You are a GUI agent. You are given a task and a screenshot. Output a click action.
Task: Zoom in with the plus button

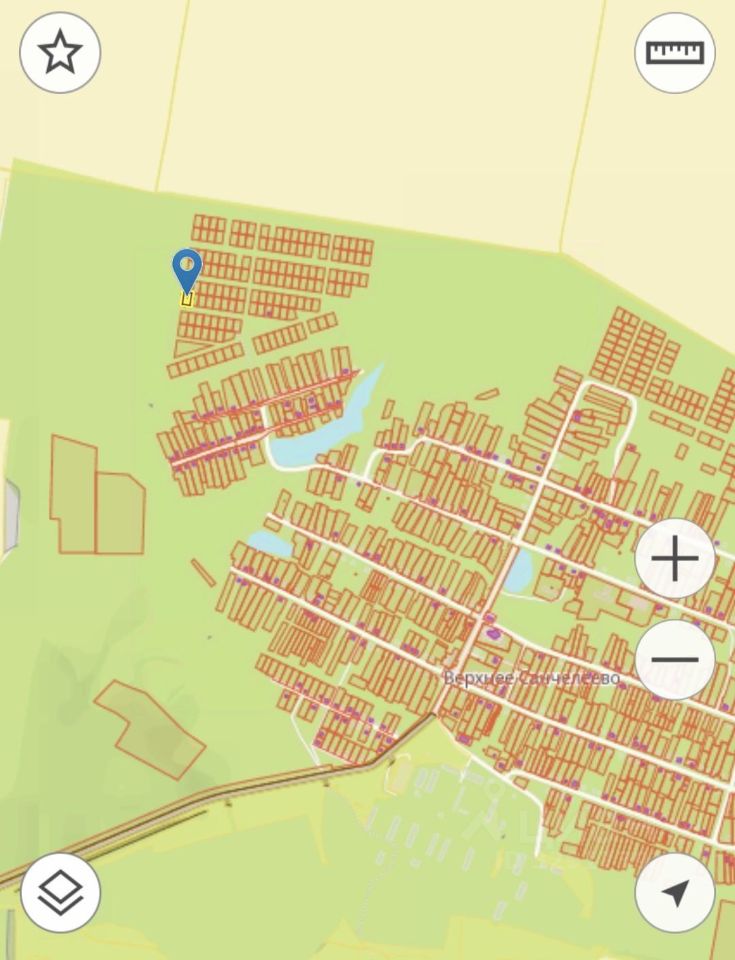pos(675,558)
